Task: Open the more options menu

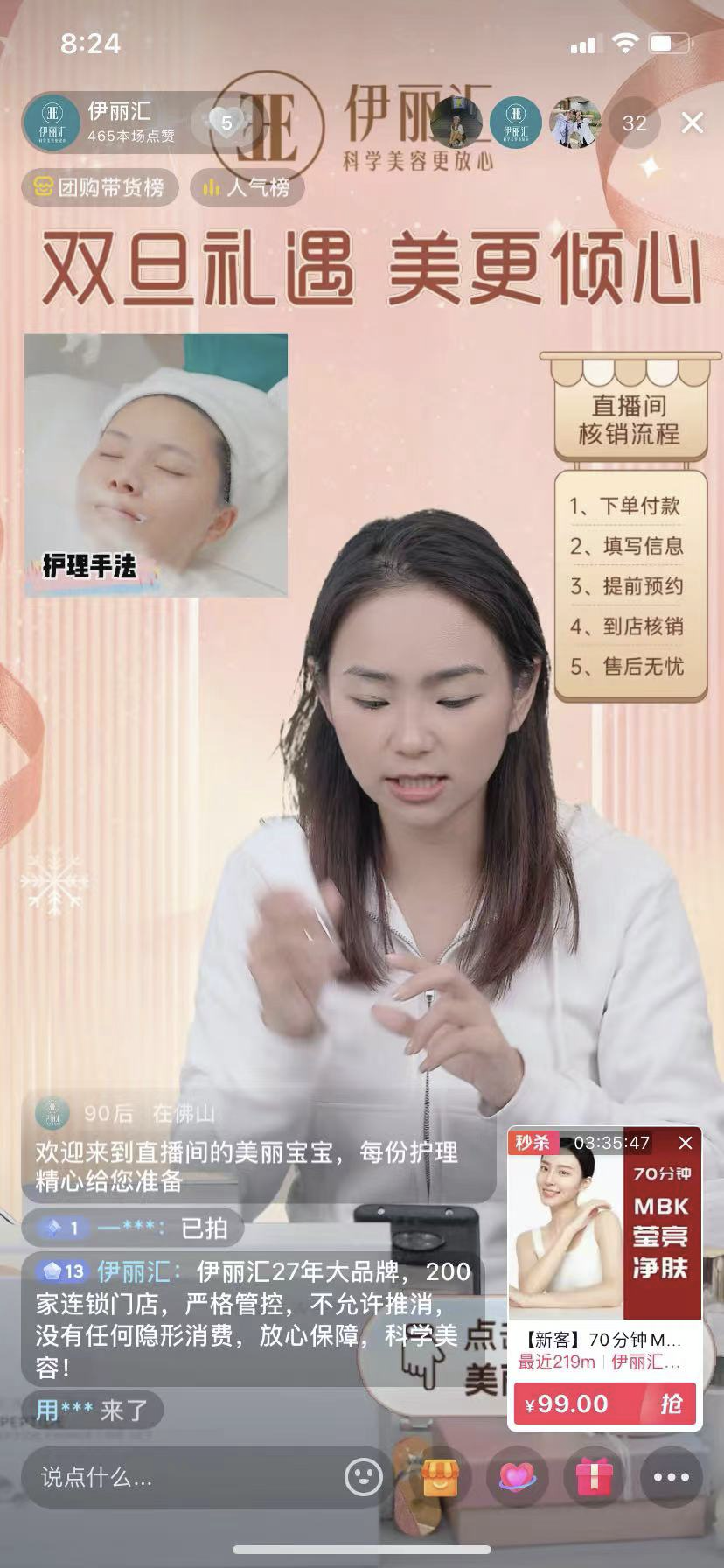Action: pyautogui.click(x=671, y=1478)
